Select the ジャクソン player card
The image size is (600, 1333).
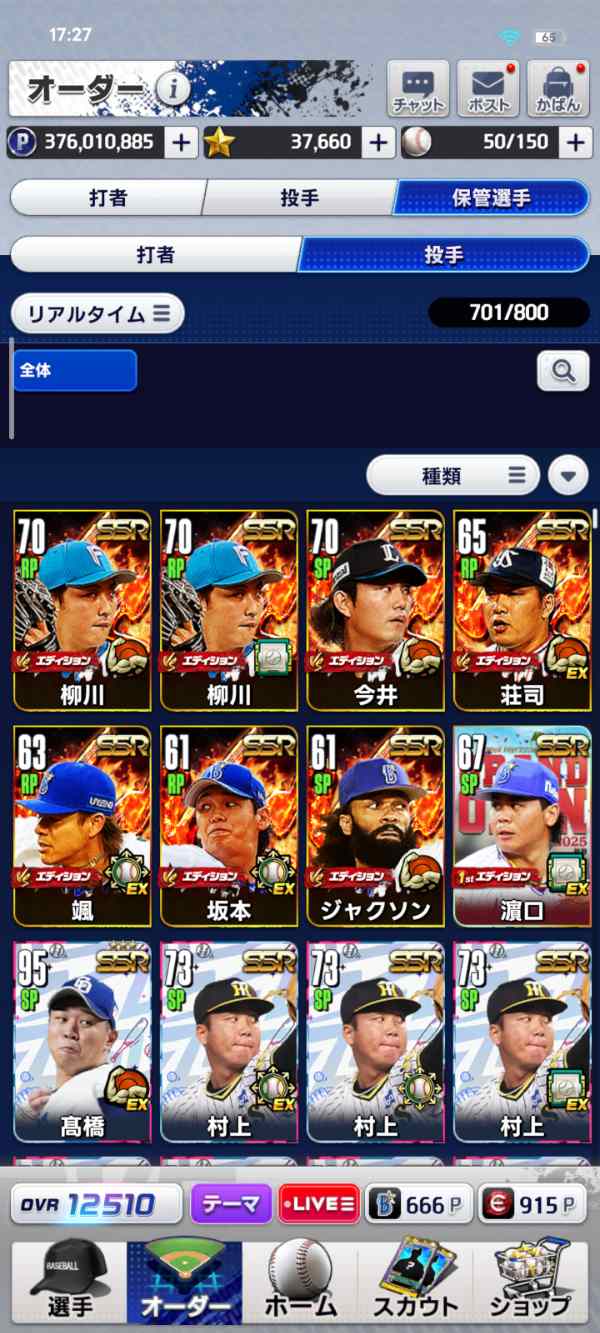pyautogui.click(x=375, y=826)
